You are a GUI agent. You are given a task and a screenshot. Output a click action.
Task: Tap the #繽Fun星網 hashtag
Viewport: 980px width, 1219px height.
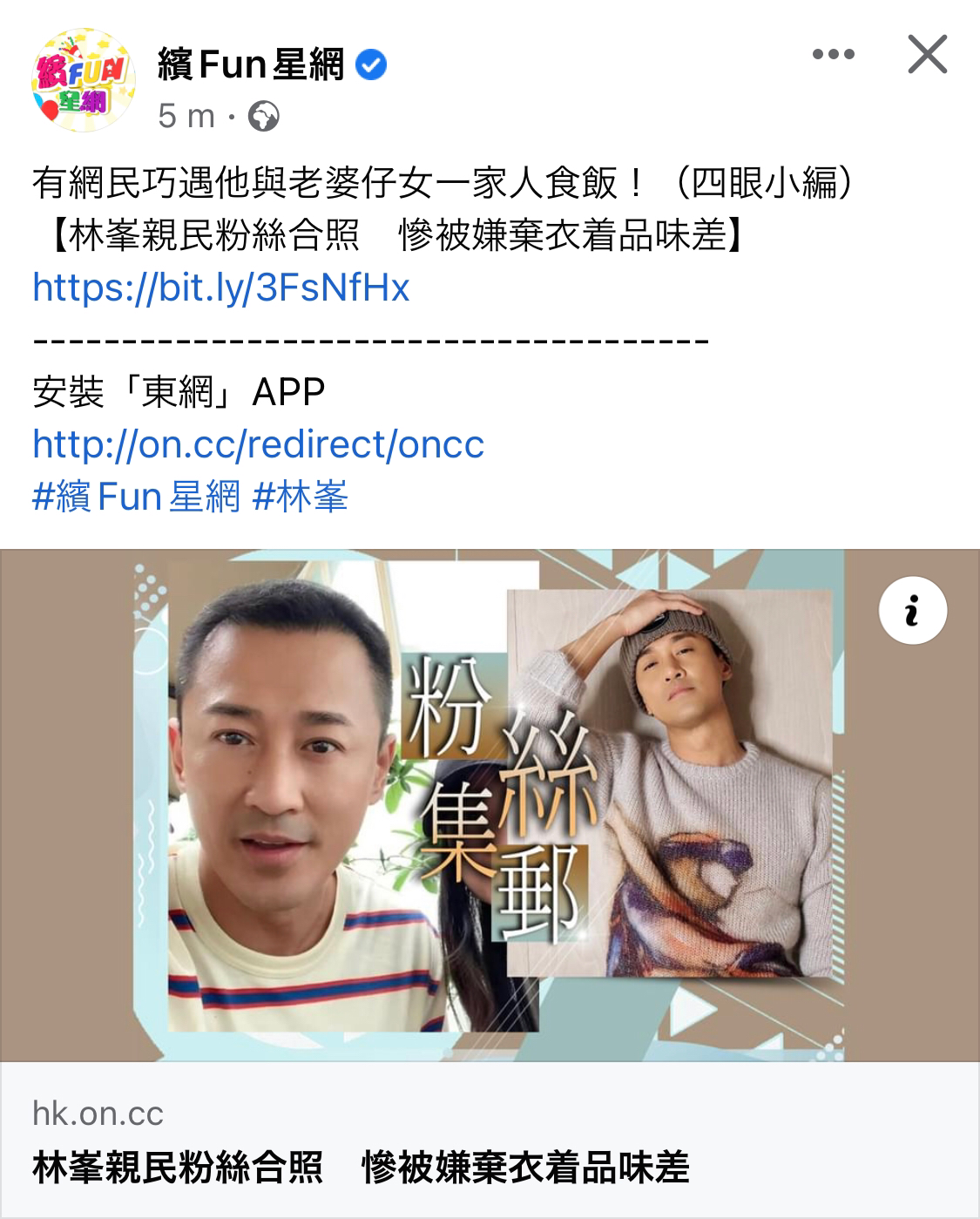pos(136,497)
